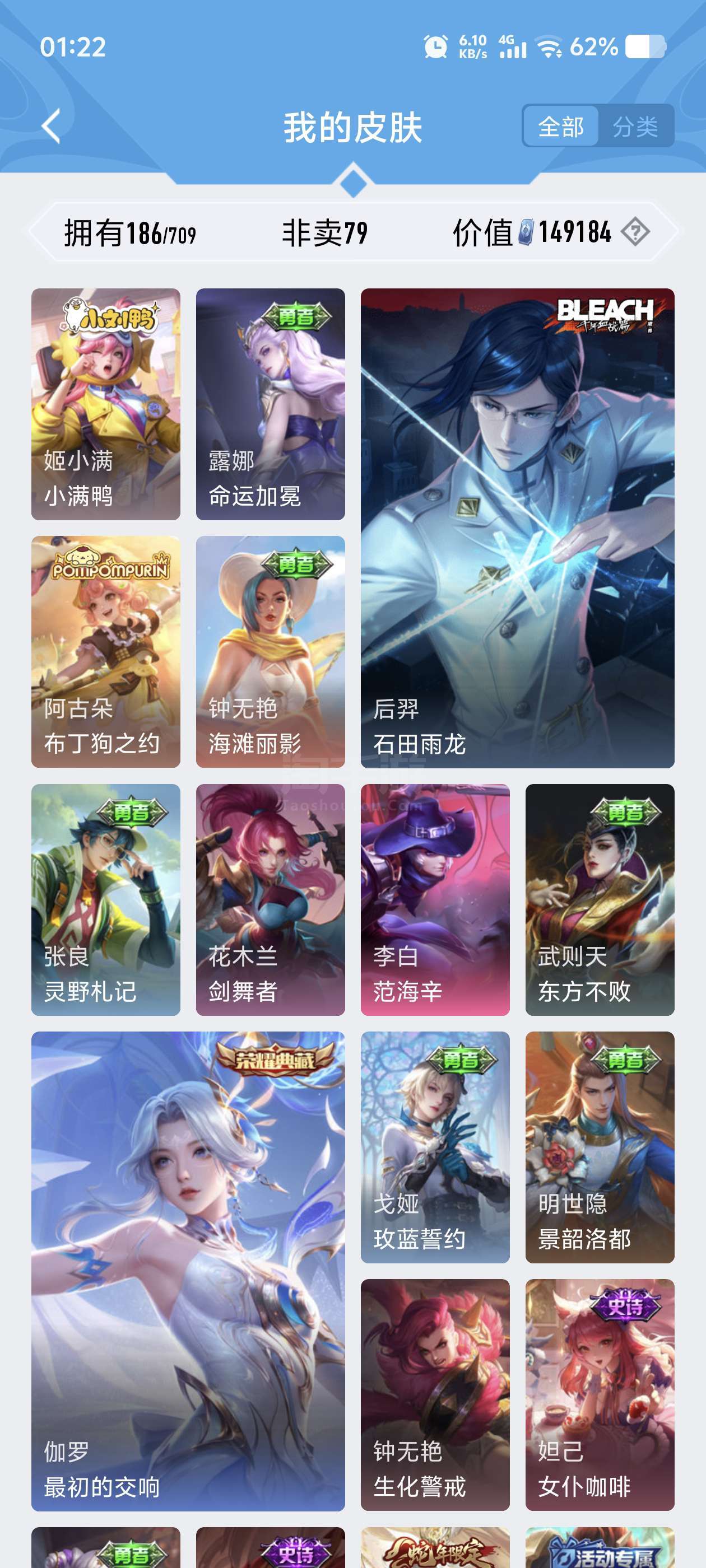Image resolution: width=706 pixels, height=1568 pixels.
Task: Open the 后羿 石田雨龙 skin card
Action: [x=517, y=528]
